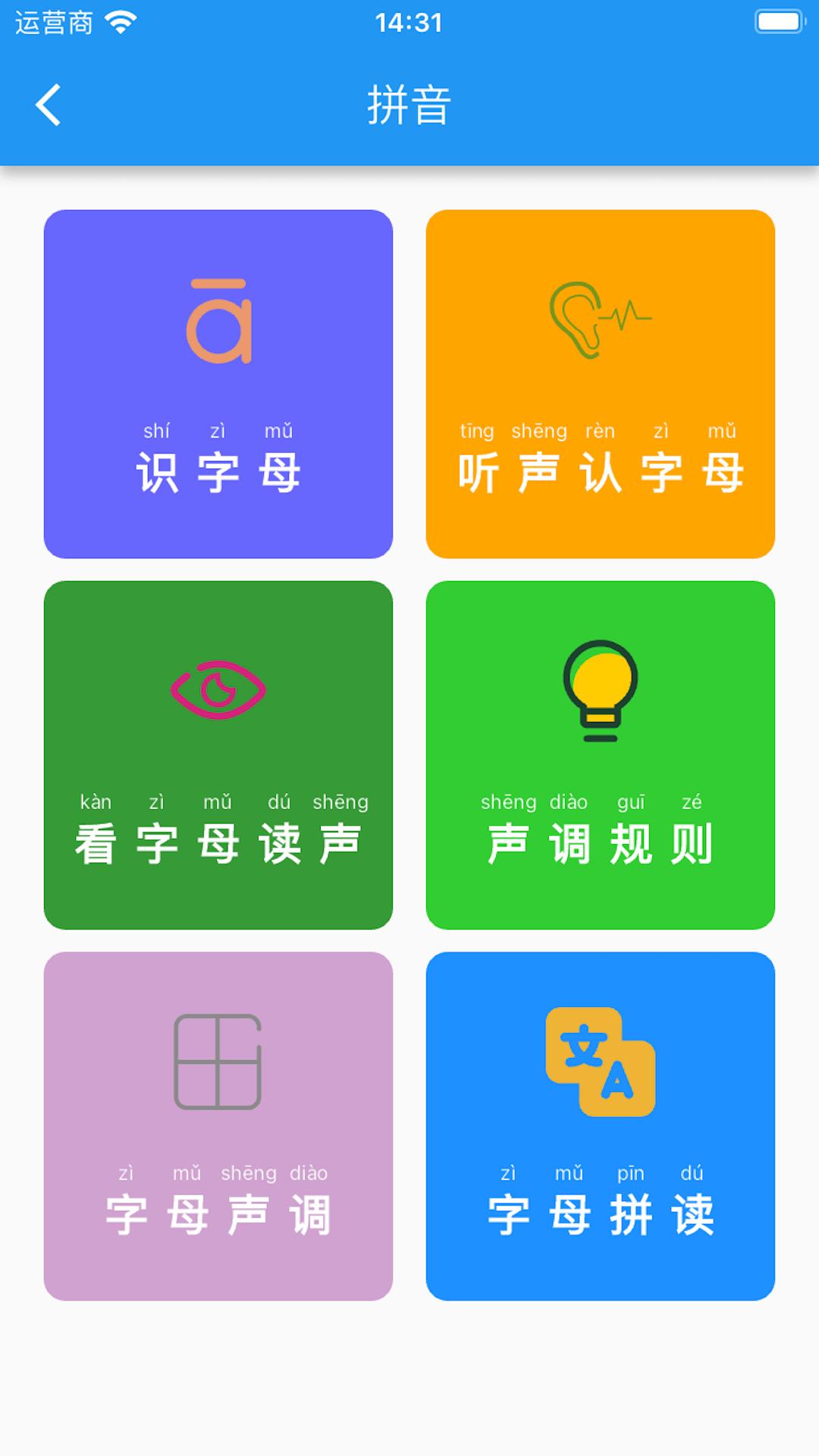
Task: Select the lightbulb icon on 声调规则 card
Action: [601, 690]
